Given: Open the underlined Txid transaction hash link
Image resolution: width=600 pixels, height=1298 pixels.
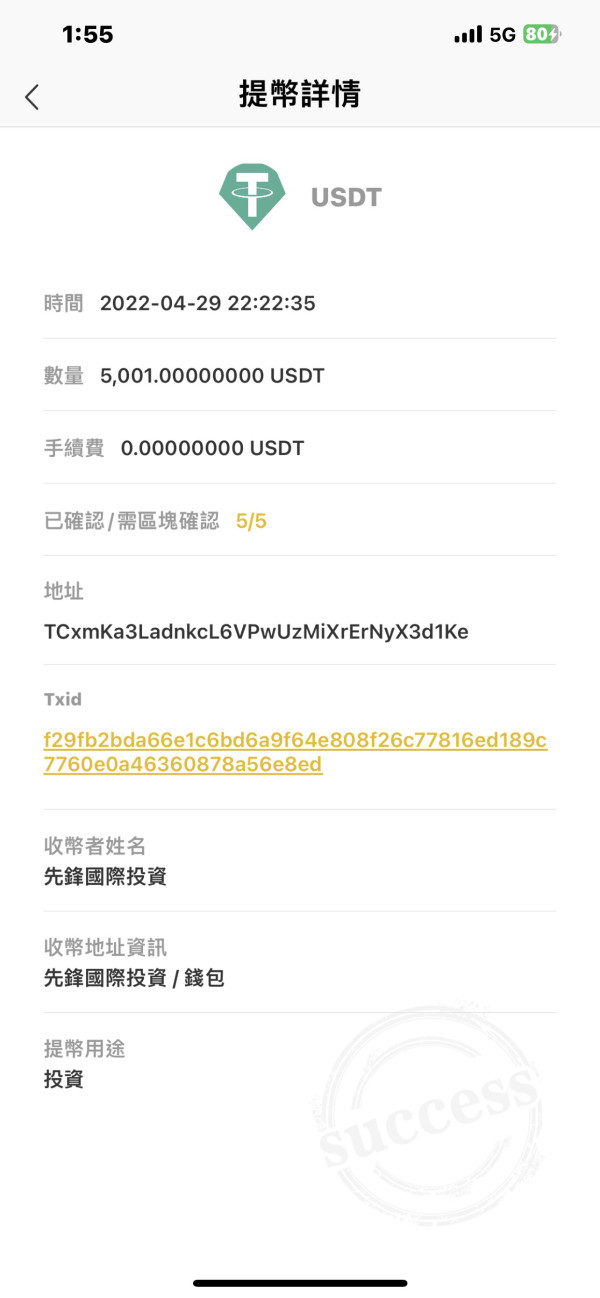Looking at the screenshot, I should pos(296,753).
